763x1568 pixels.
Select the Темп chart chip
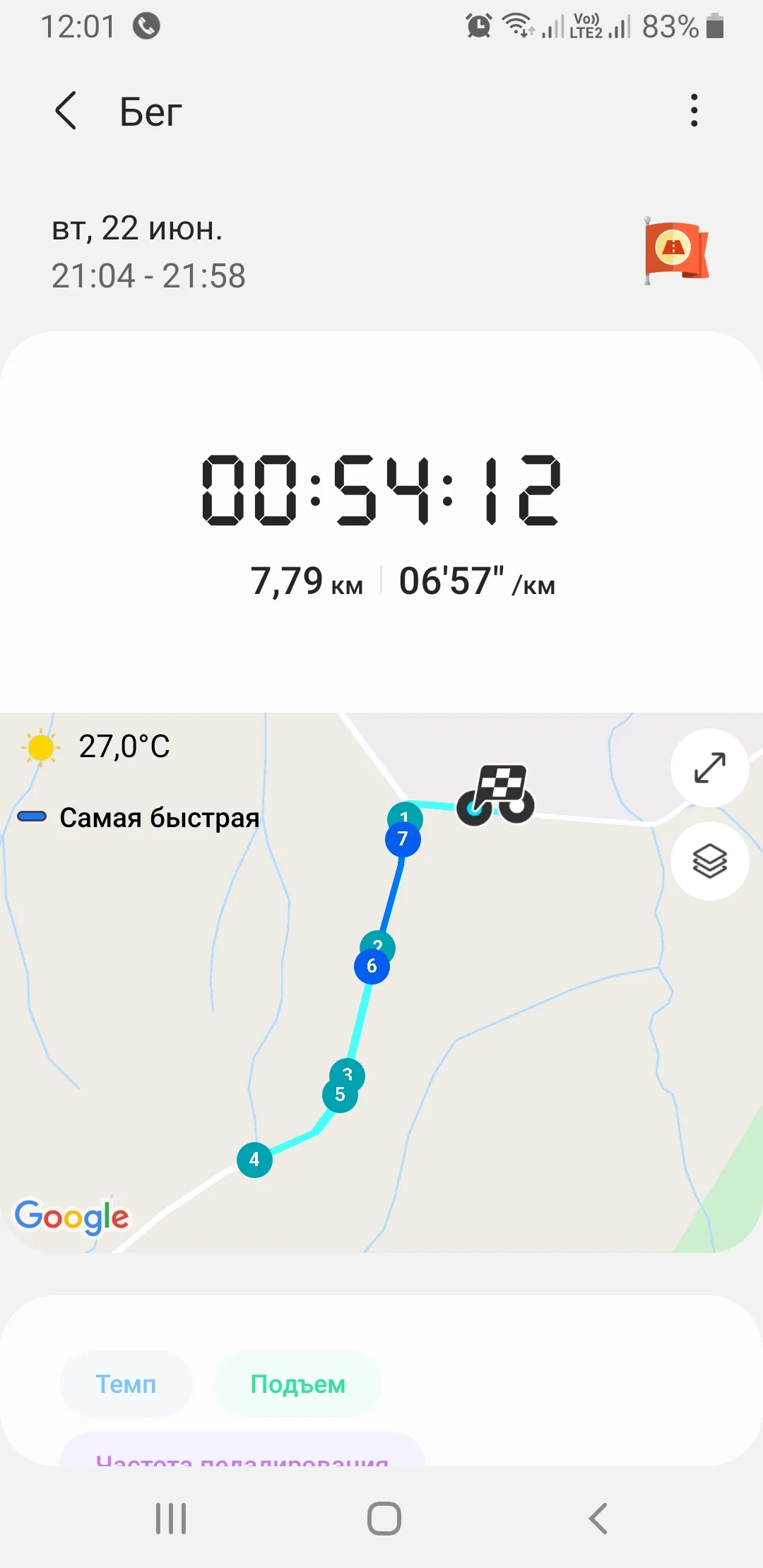[x=126, y=1384]
